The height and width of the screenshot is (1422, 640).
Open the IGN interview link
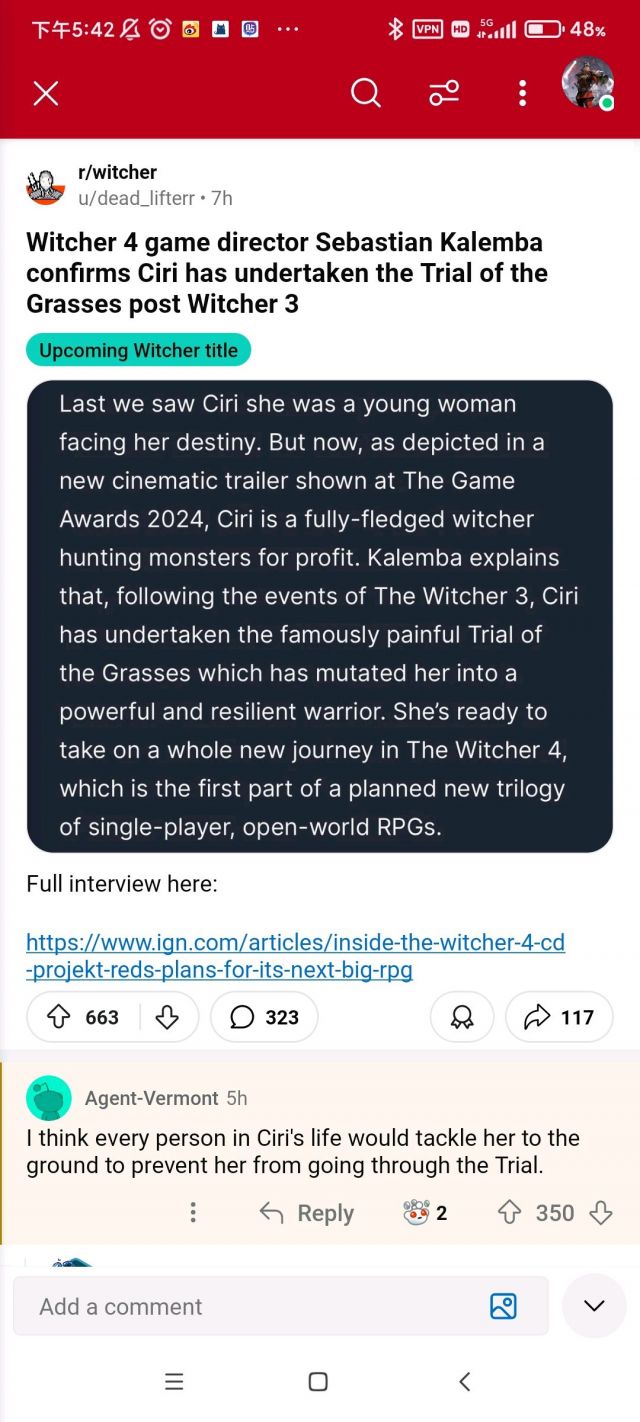pyautogui.click(x=295, y=956)
